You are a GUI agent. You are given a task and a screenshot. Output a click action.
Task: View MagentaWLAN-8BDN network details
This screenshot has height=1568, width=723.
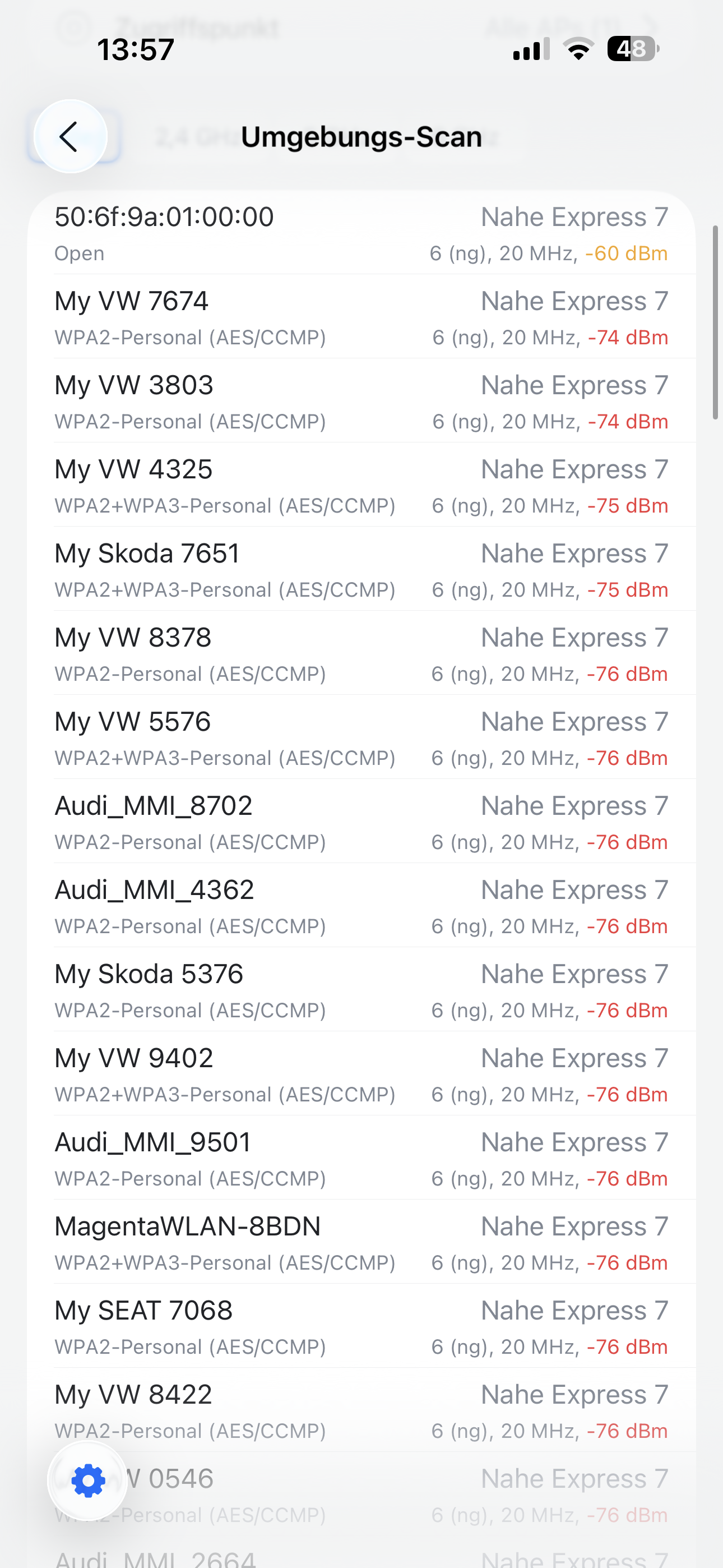(x=361, y=1242)
